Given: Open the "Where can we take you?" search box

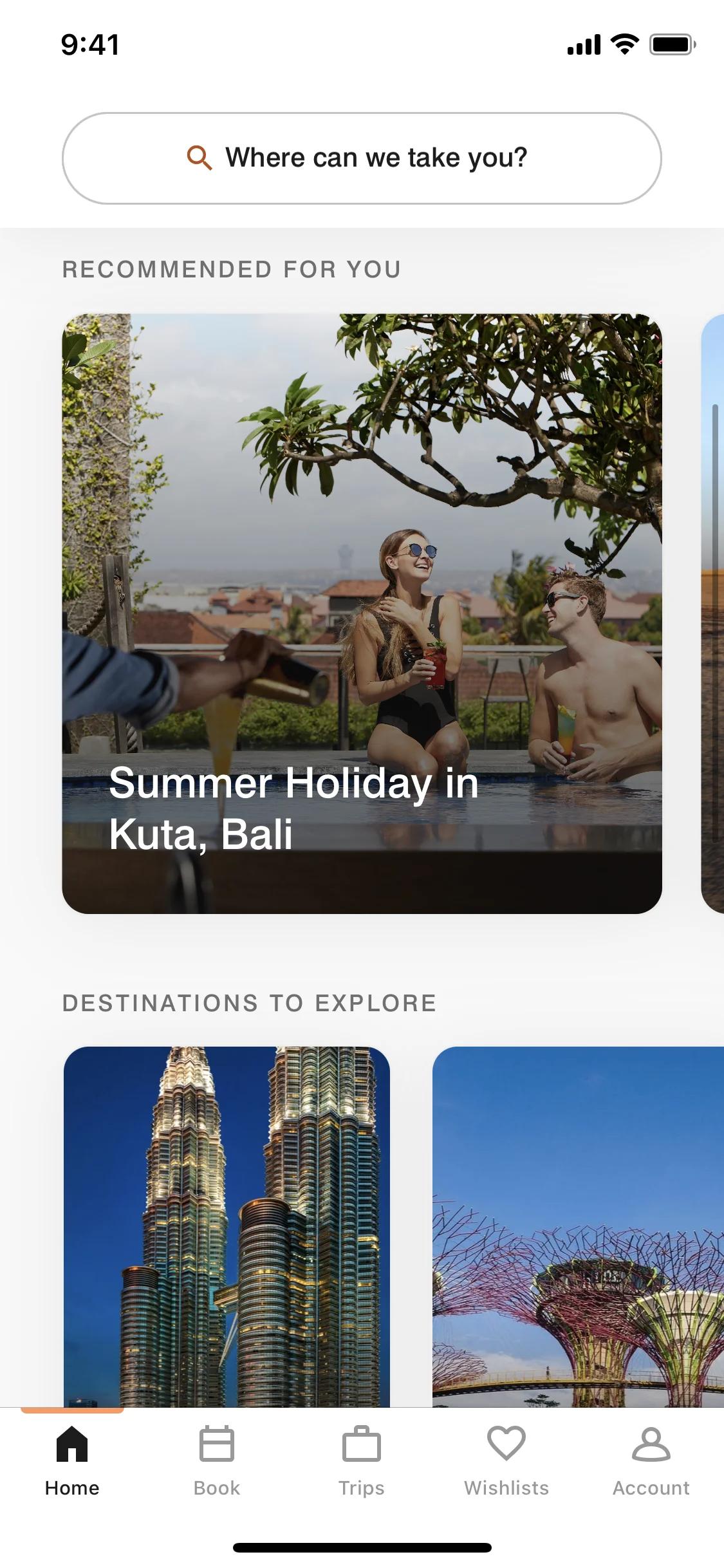Looking at the screenshot, I should click(362, 158).
